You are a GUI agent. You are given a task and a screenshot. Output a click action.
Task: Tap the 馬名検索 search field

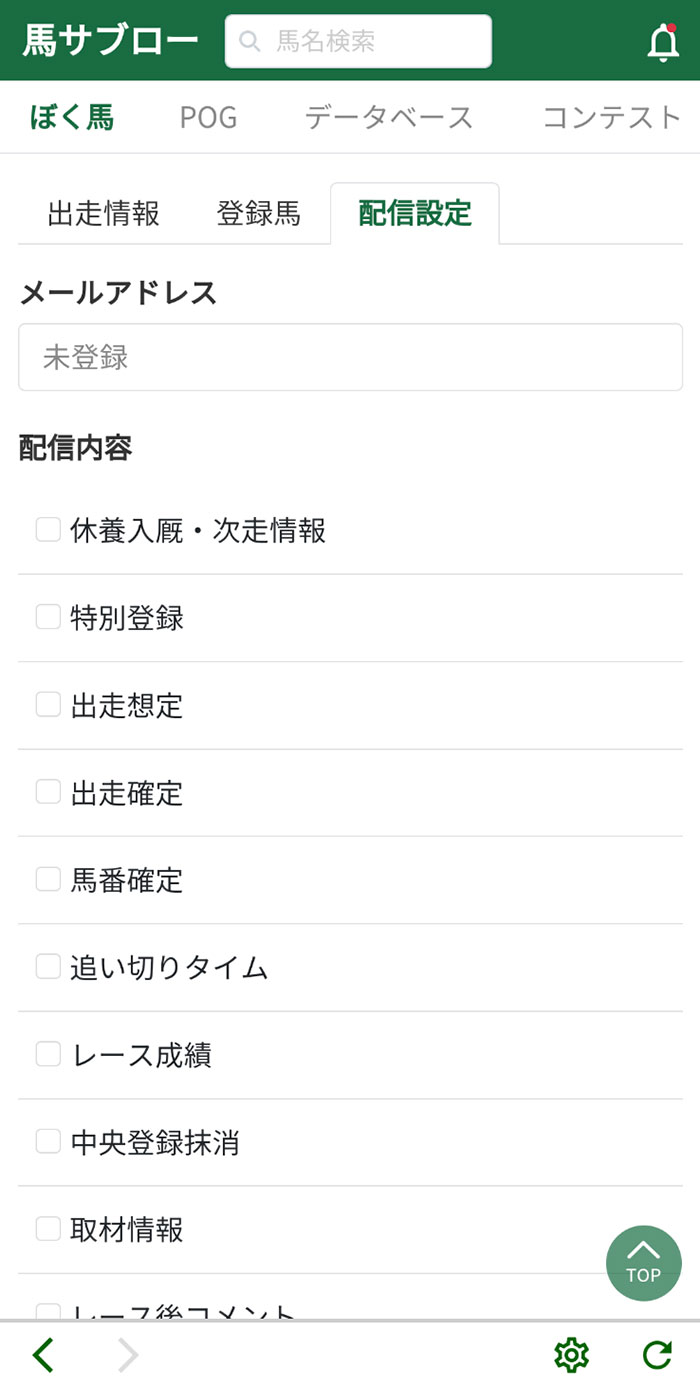(358, 41)
